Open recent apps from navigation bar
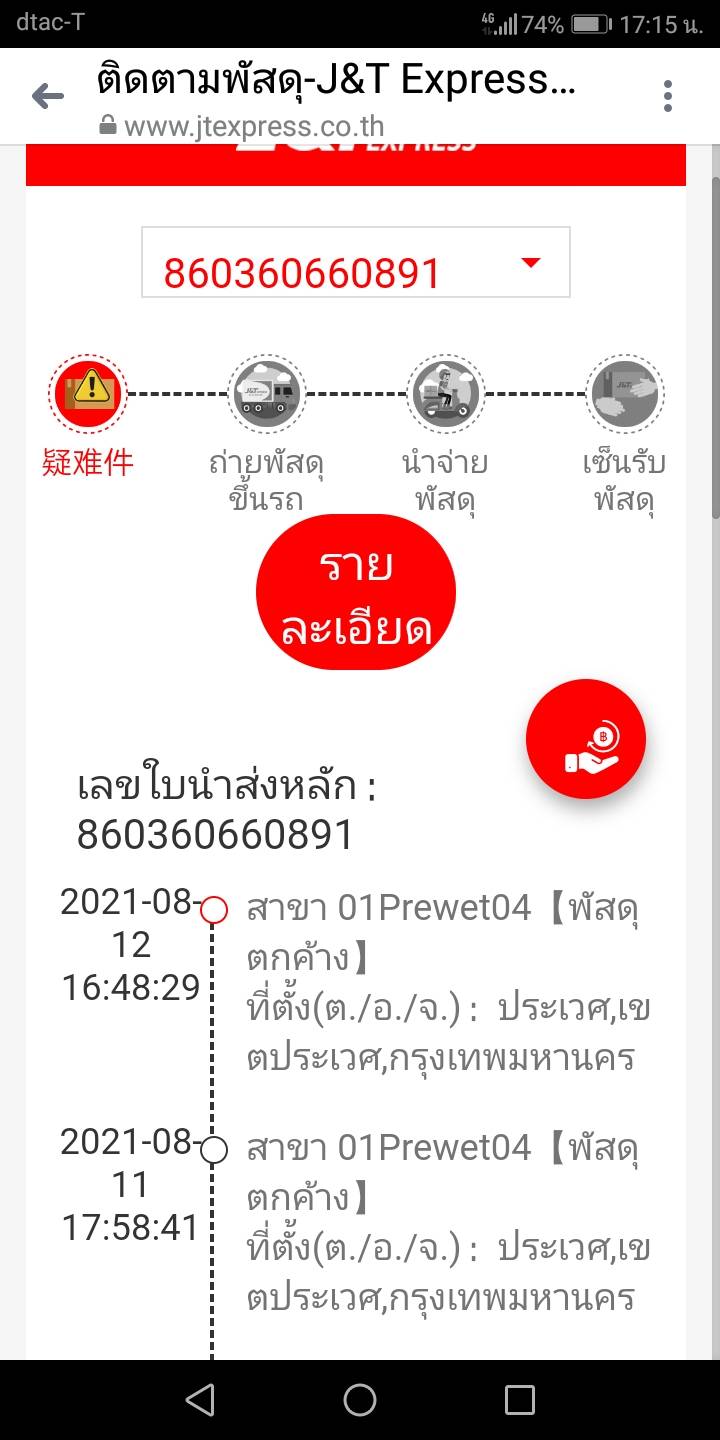The width and height of the screenshot is (720, 1440). [520, 1400]
